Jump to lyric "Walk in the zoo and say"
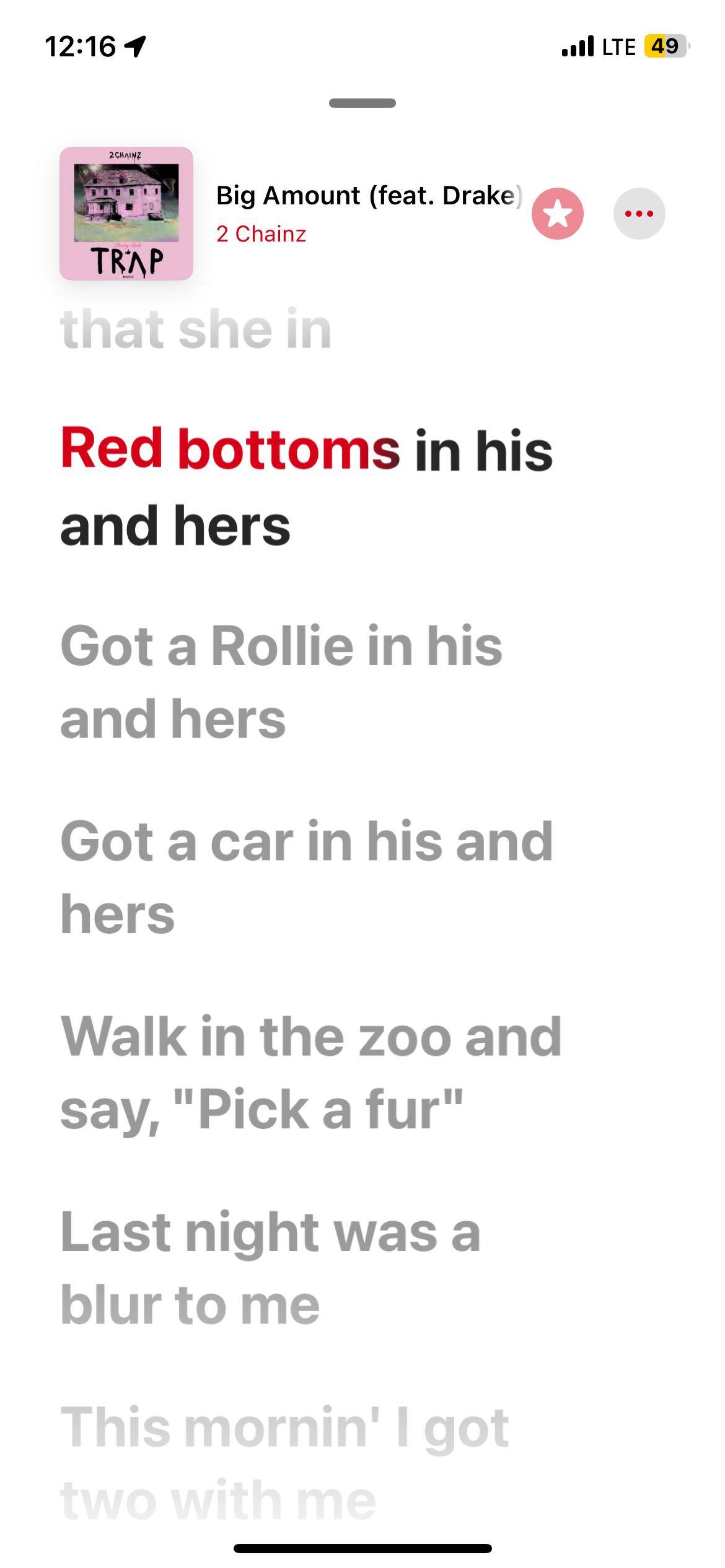This screenshot has width=725, height=1568. 310,1072
